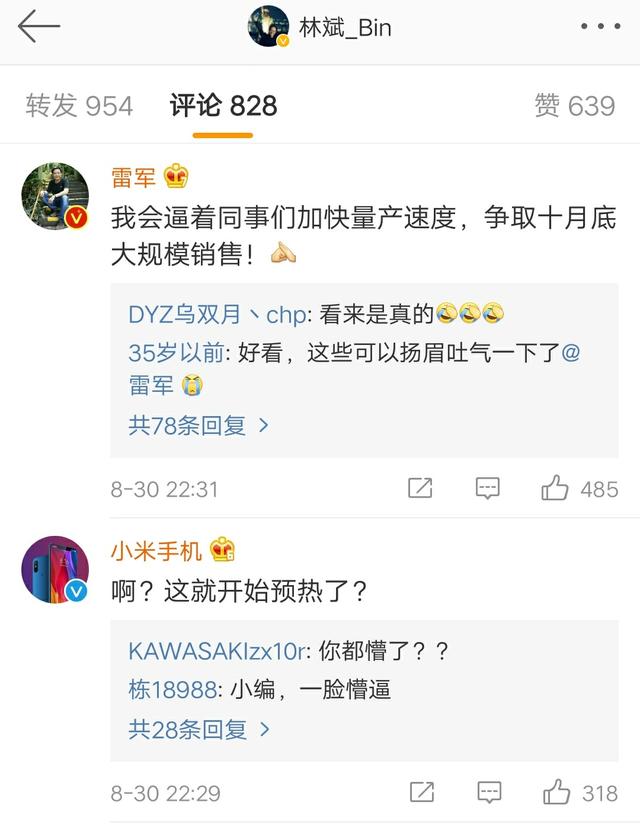
Task: Repost 小米手机's comment via share icon
Action: point(420,793)
